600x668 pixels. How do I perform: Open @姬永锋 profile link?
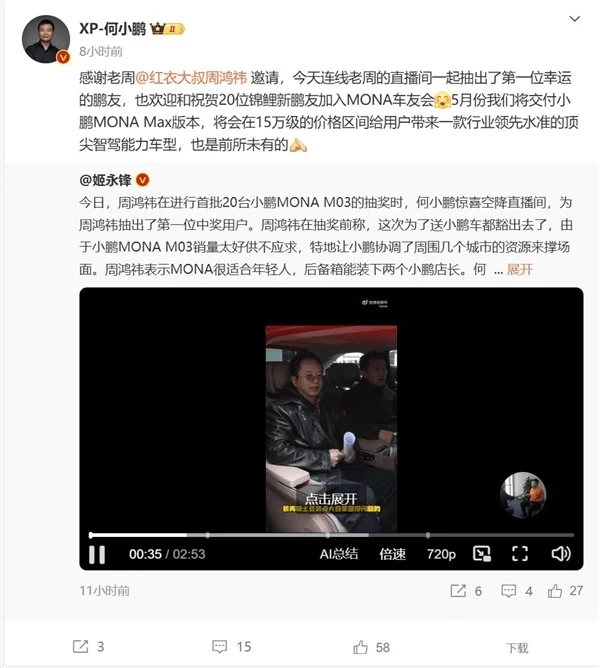pos(105,180)
